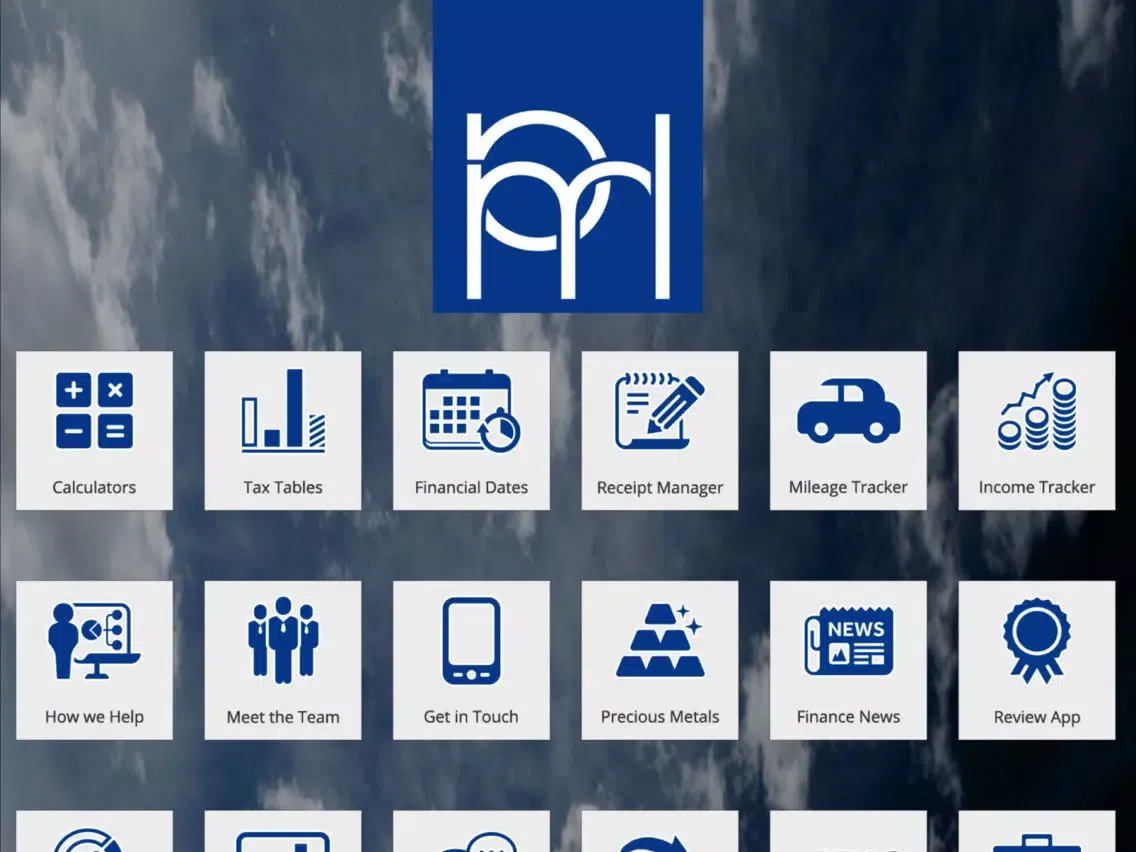Screen dimensions: 1136x852
Task: View Precious Metals prices
Action: (x=660, y=660)
